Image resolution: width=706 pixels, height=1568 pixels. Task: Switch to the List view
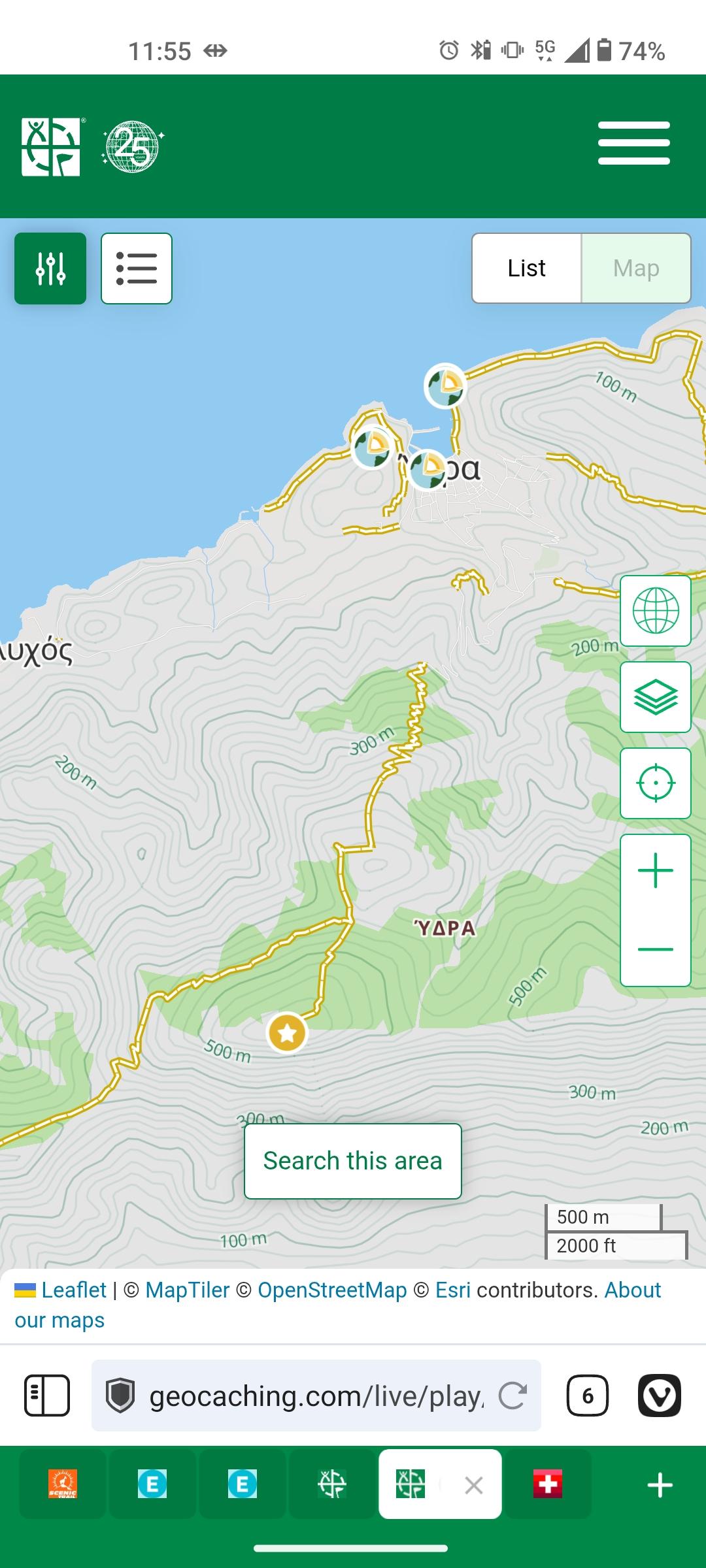coord(527,268)
